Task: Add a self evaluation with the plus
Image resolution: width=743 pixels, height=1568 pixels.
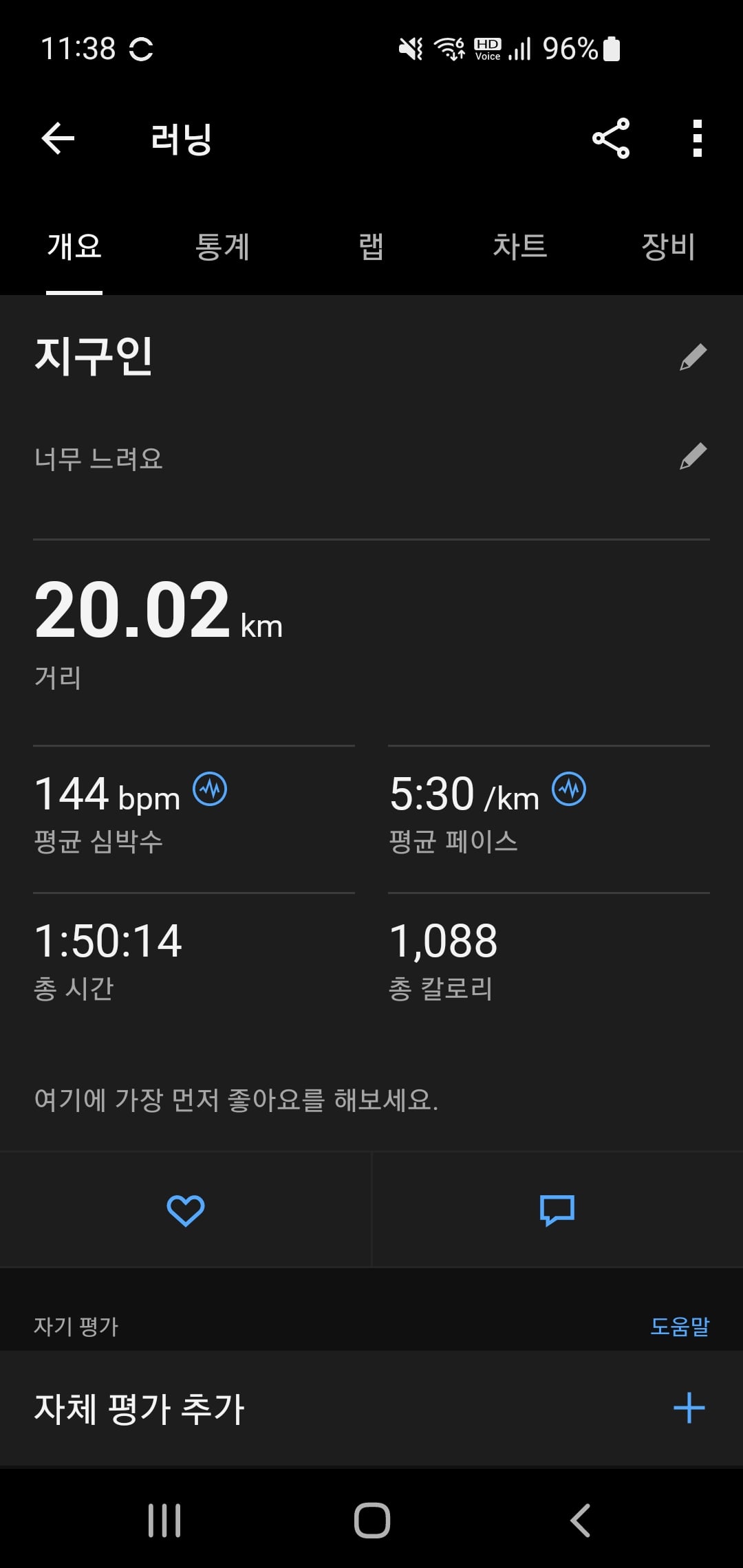Action: click(x=689, y=1408)
